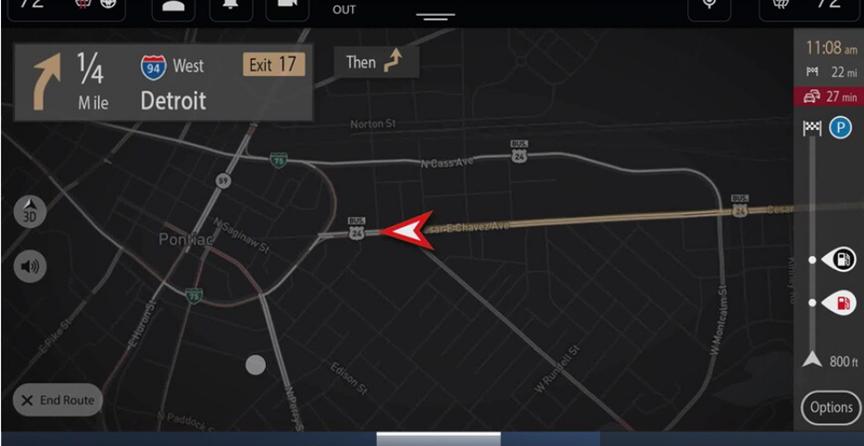Open the user profile icon
This screenshot has width=864, height=446.
(173, 7)
